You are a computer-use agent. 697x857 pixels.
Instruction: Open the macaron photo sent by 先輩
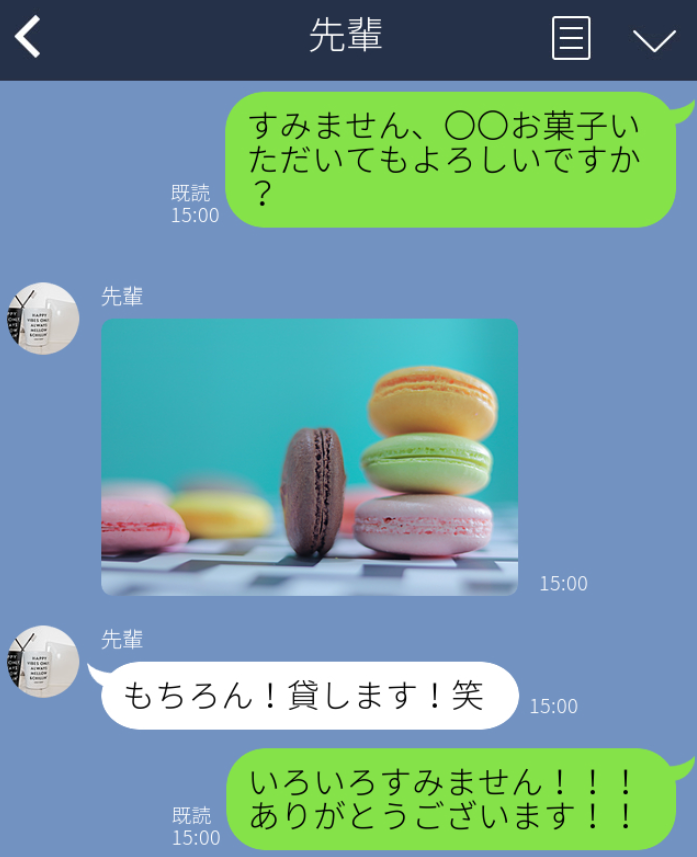click(x=309, y=457)
